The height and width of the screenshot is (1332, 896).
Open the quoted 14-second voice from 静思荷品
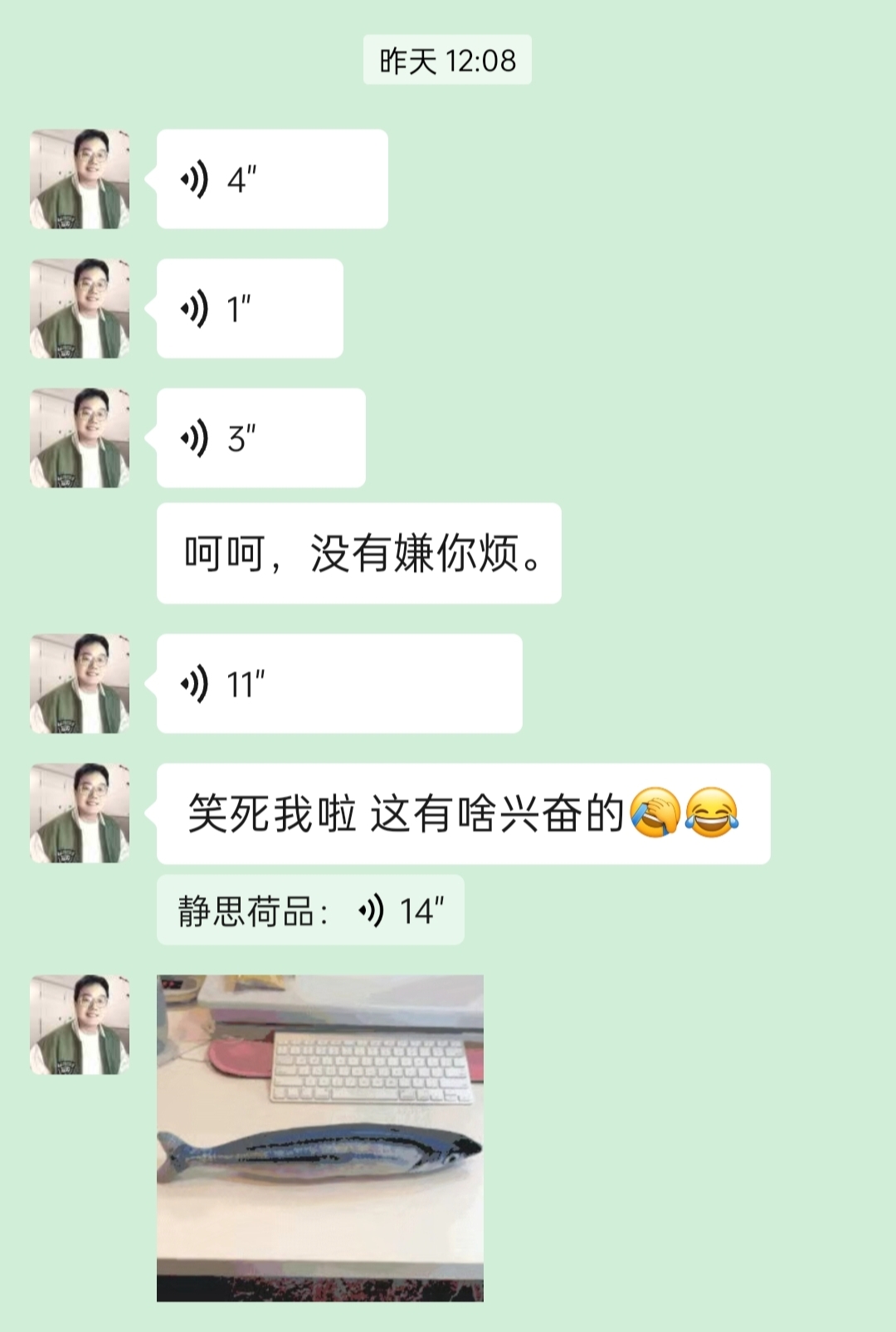pos(310,910)
